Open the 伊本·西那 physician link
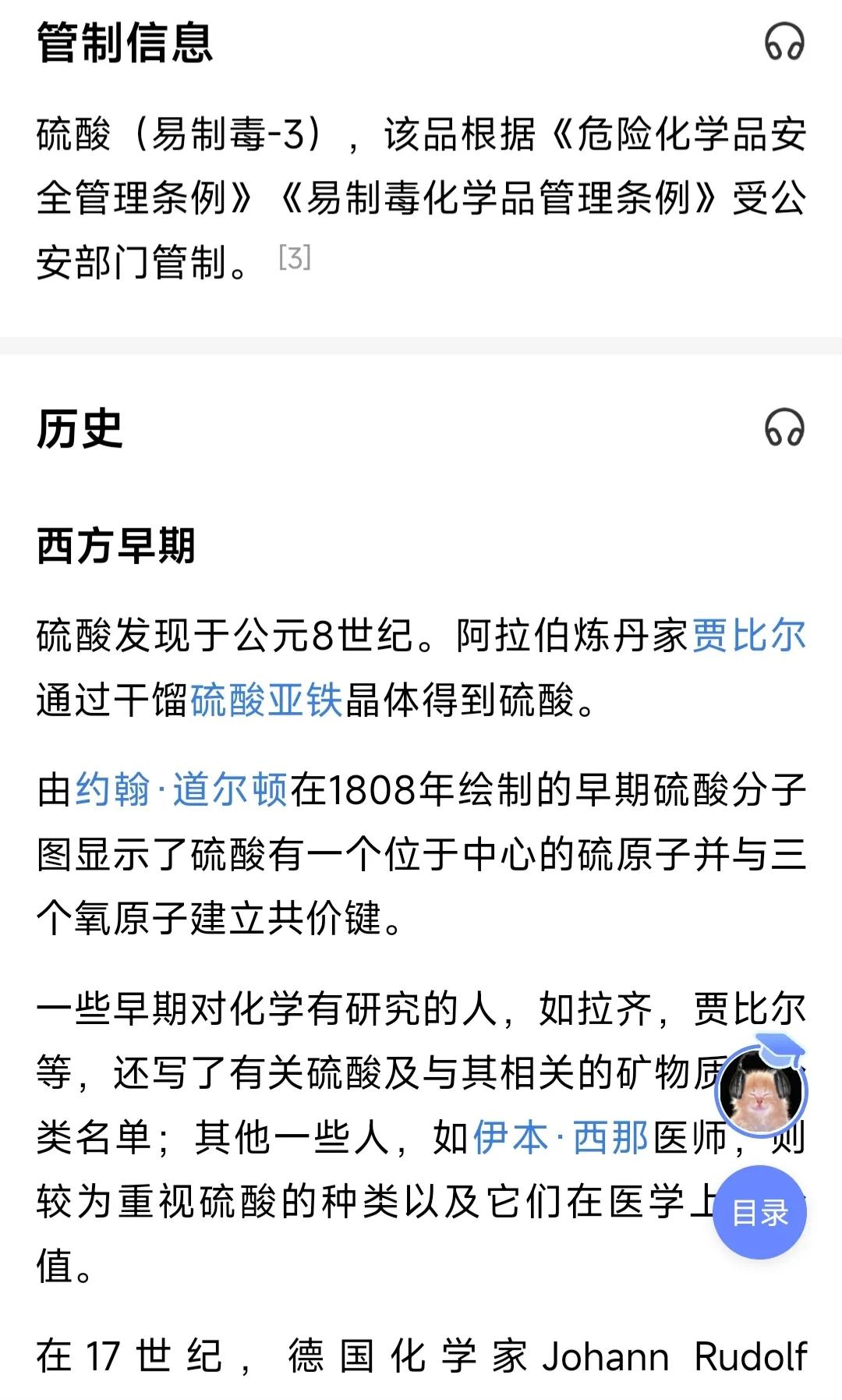Viewport: 842px width, 1400px height. 561,1138
